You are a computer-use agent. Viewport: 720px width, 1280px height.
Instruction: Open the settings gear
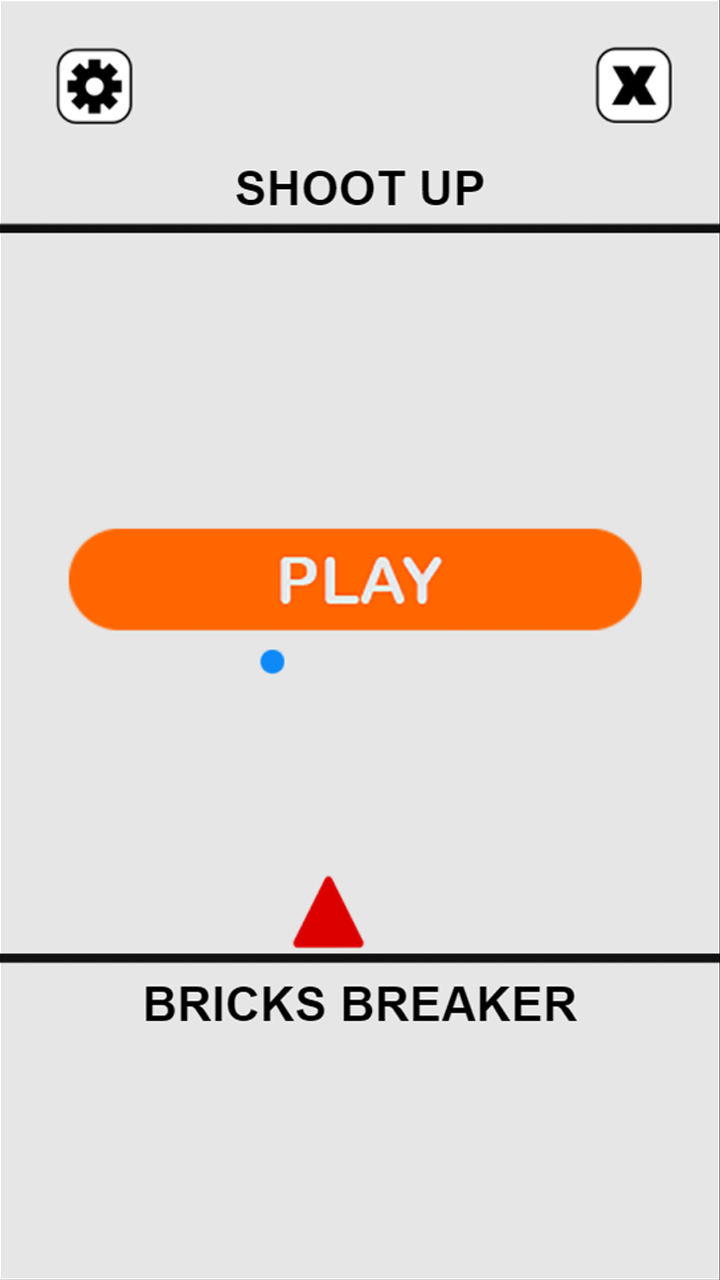coord(94,86)
